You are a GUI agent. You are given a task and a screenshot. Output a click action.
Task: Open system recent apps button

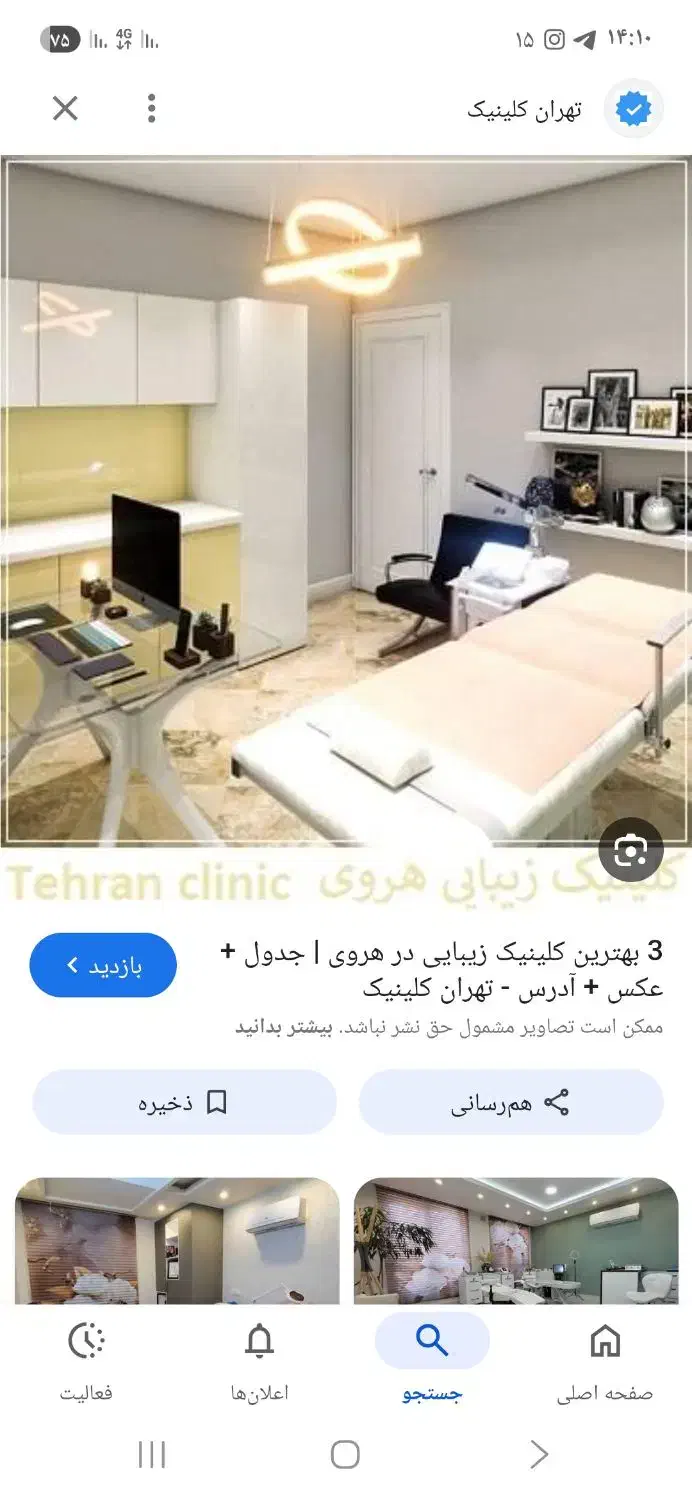pos(151,1454)
